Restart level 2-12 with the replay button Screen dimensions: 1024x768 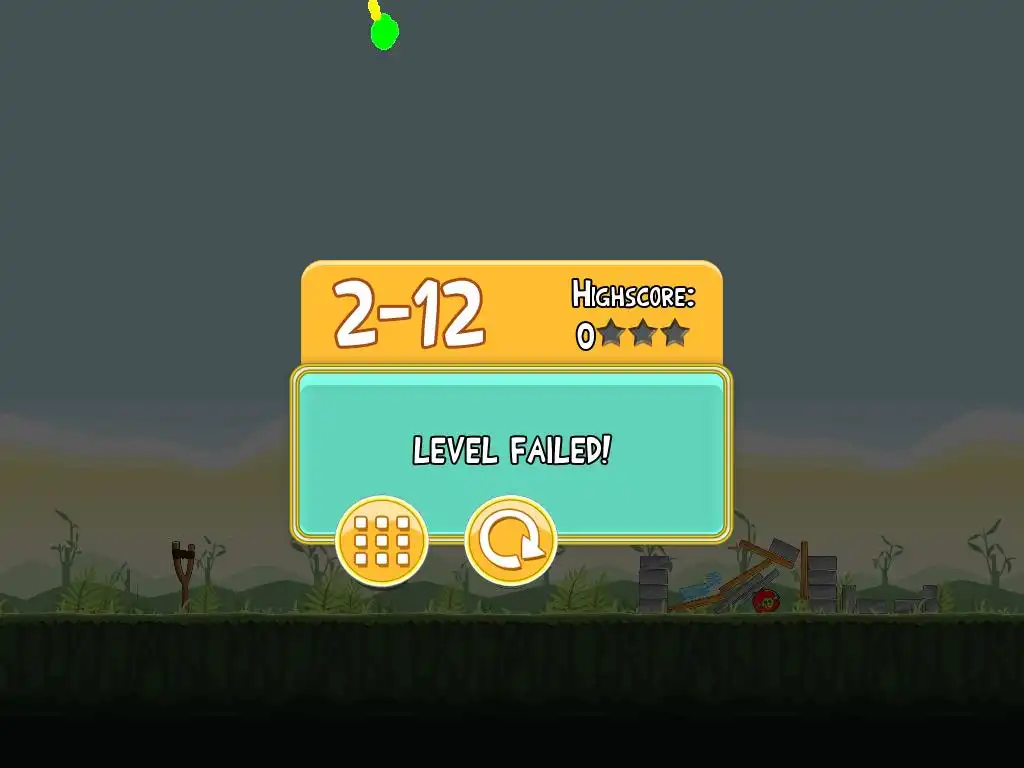tap(511, 541)
